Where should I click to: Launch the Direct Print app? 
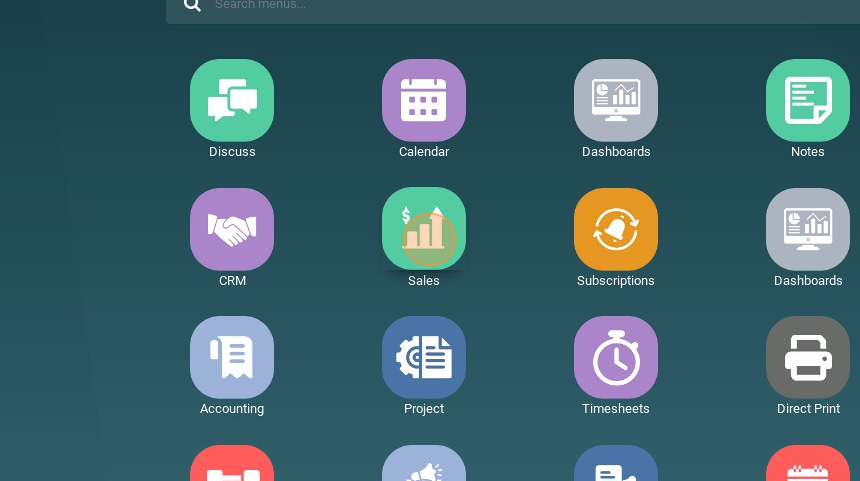(808, 357)
